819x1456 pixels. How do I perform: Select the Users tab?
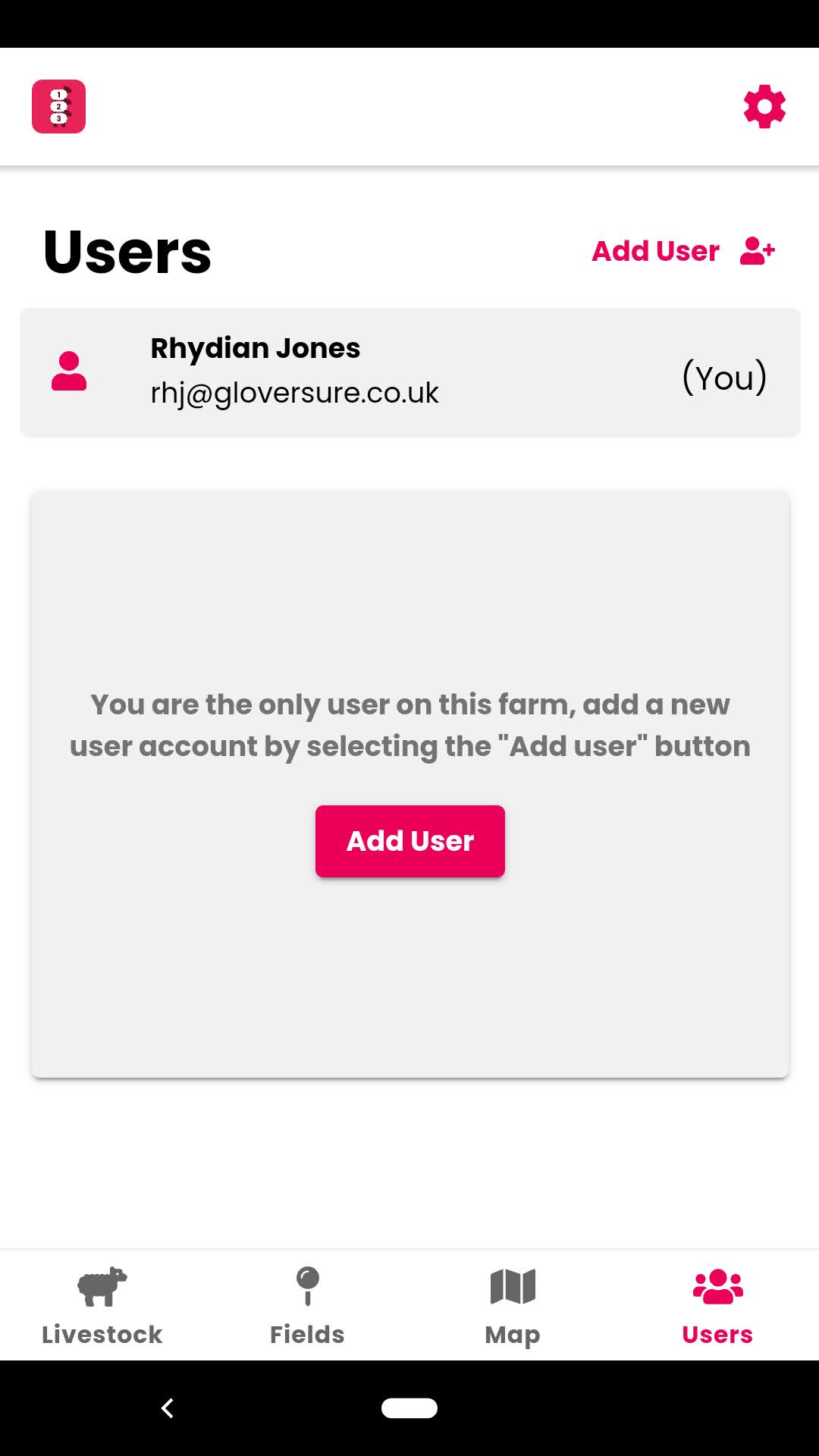[x=717, y=1306]
